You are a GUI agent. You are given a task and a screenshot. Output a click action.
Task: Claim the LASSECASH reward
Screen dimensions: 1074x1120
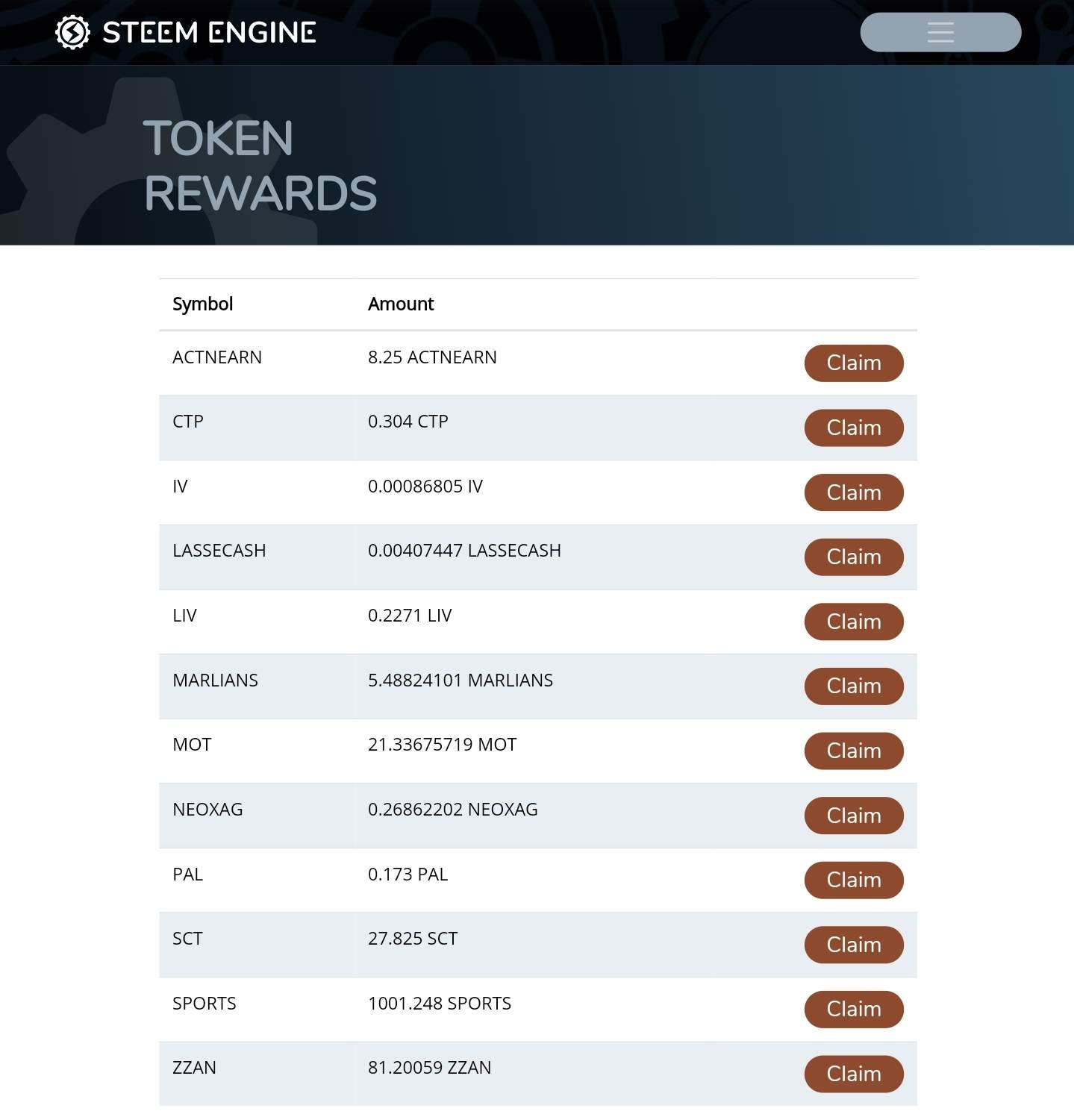pos(853,557)
